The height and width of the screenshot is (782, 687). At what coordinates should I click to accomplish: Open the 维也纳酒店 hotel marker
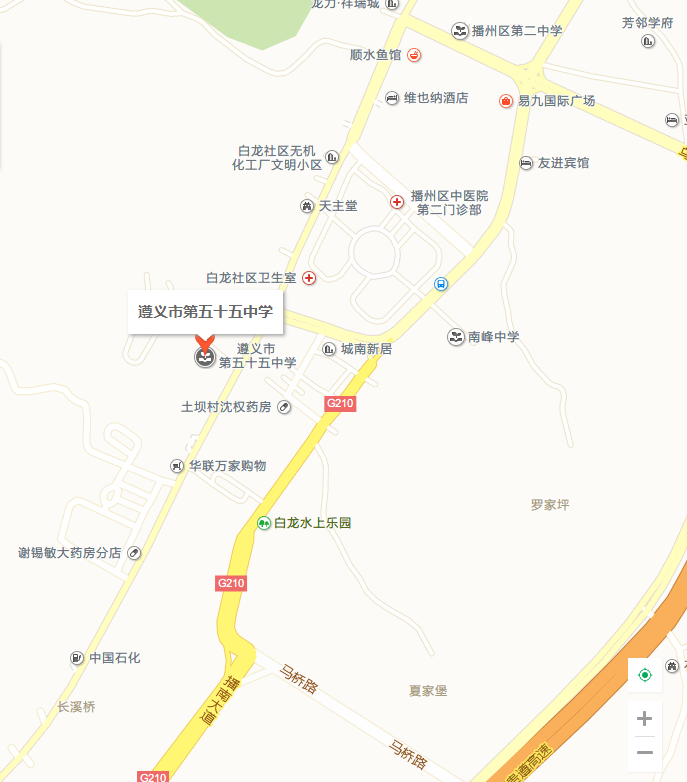click(x=392, y=98)
